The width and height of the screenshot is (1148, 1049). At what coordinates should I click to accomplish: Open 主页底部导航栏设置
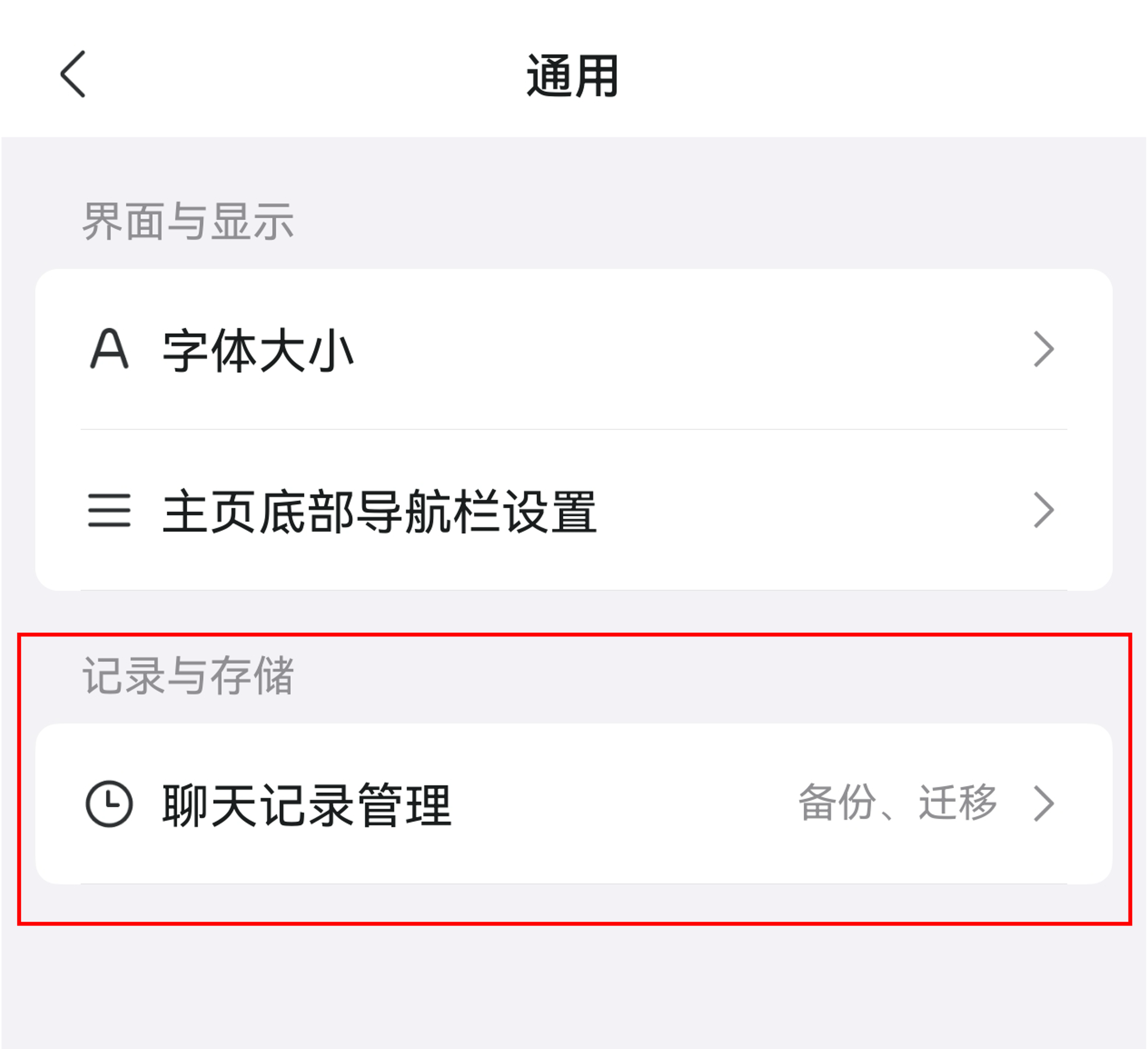(573, 511)
